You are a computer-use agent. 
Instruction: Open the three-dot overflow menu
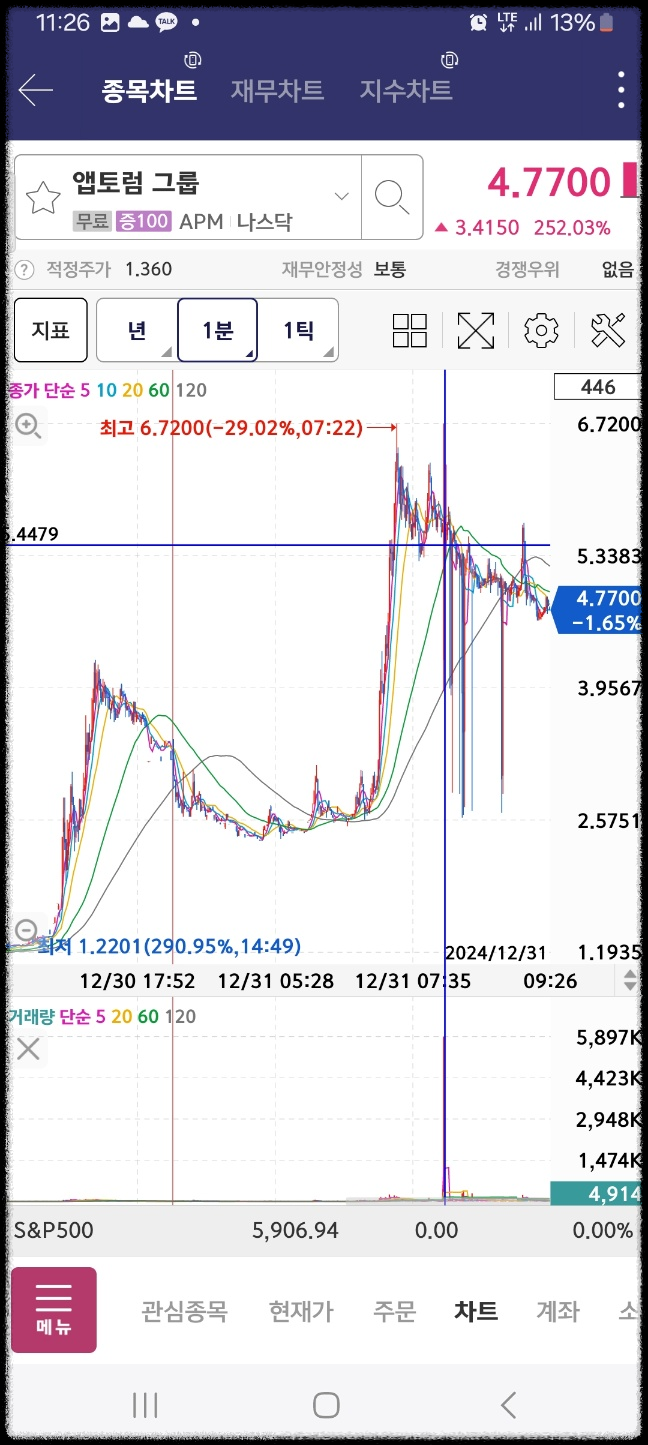coord(621,90)
